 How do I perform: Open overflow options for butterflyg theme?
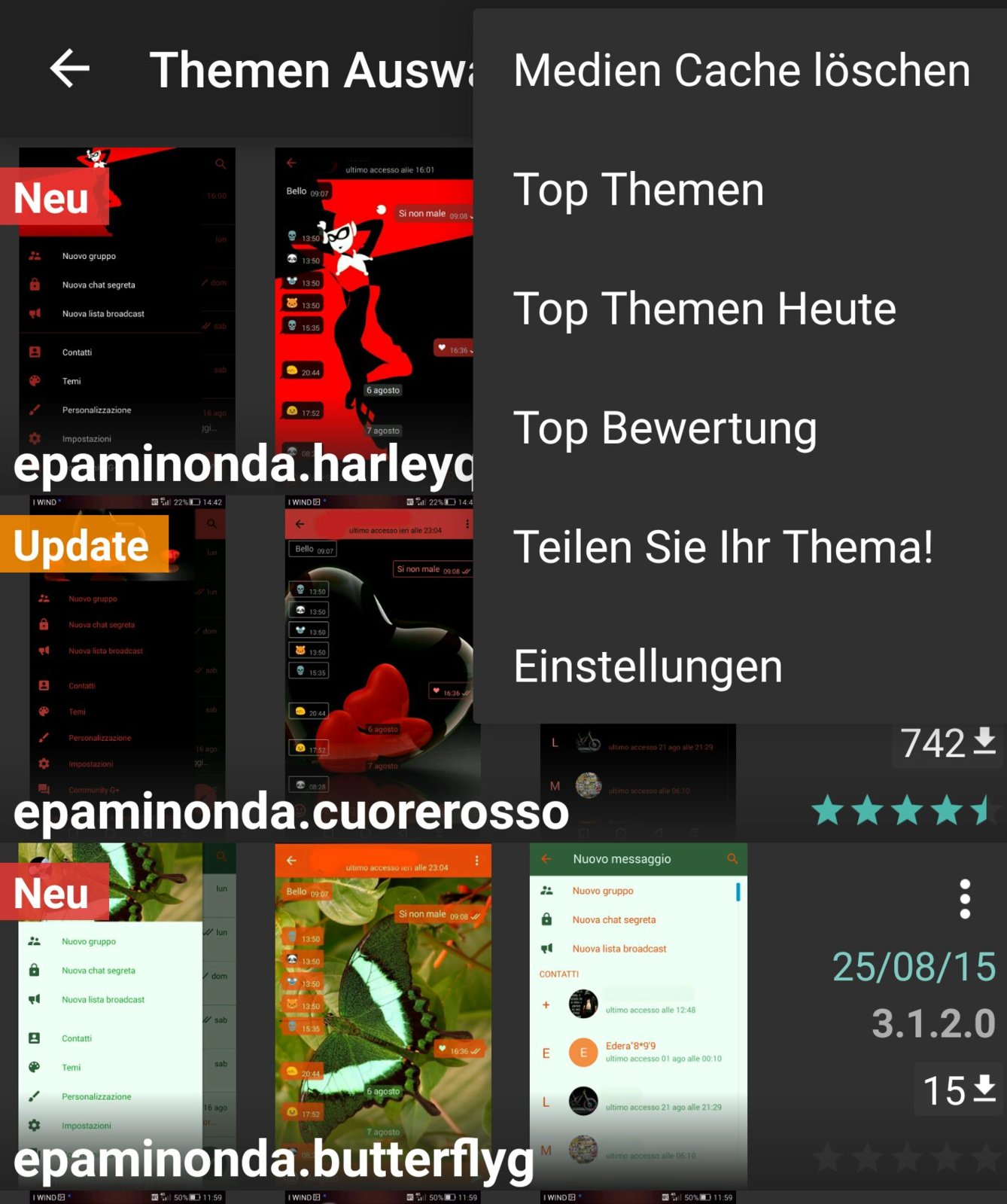(x=965, y=899)
